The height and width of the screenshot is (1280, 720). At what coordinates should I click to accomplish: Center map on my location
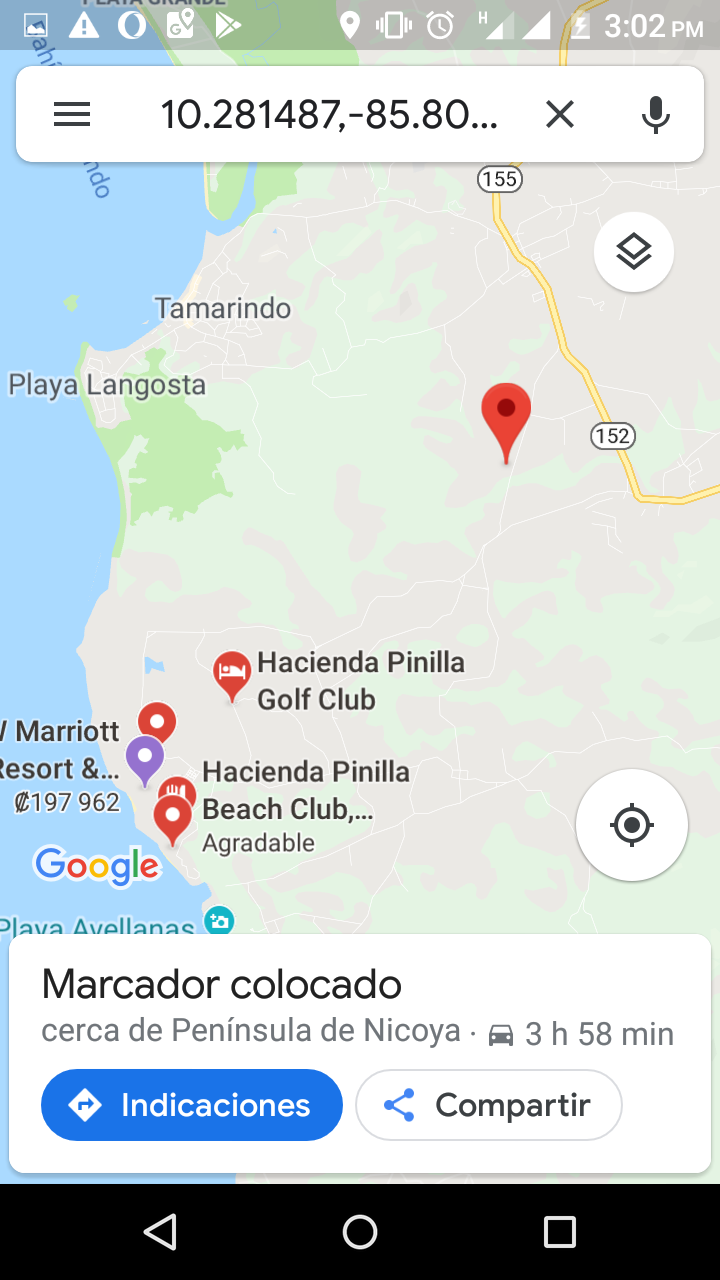[631, 825]
